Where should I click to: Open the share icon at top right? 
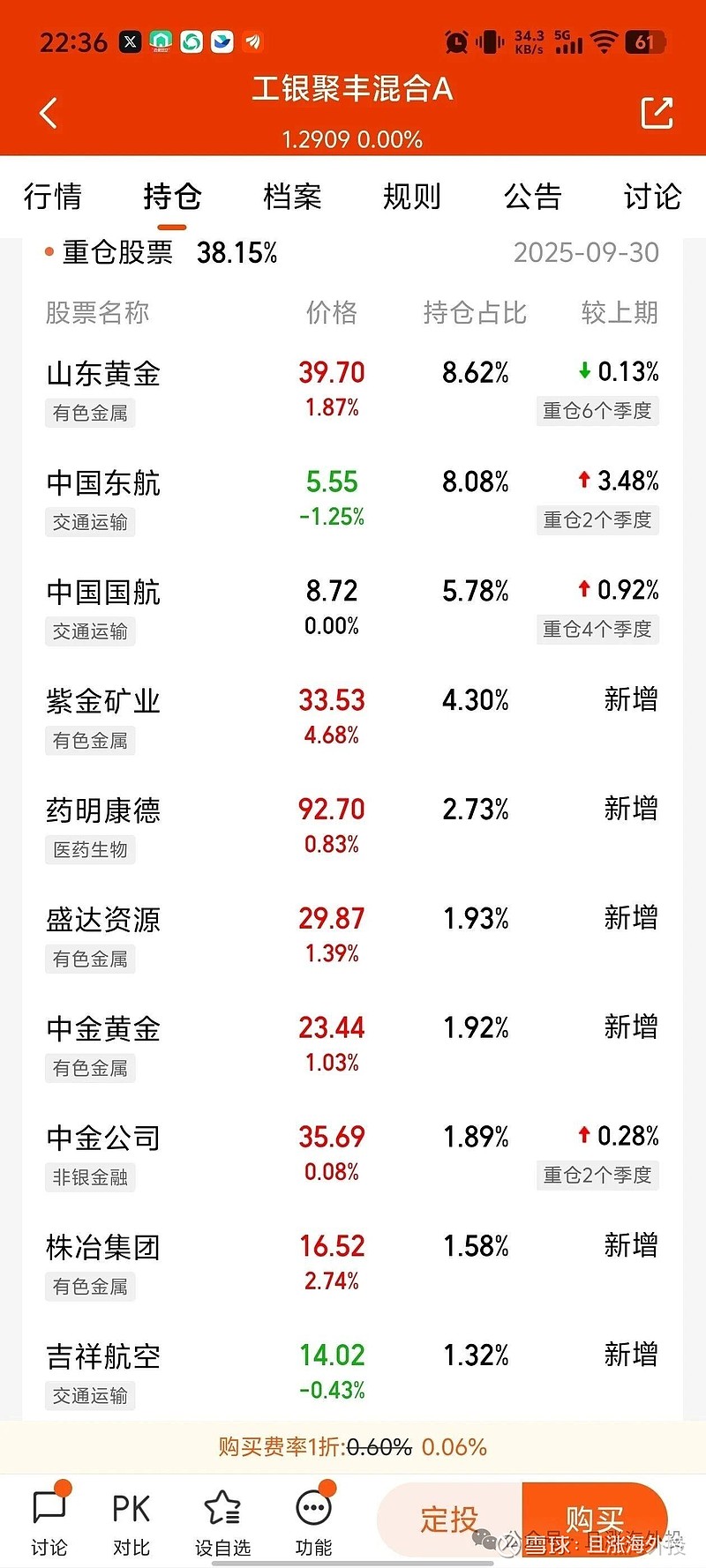pos(657,113)
